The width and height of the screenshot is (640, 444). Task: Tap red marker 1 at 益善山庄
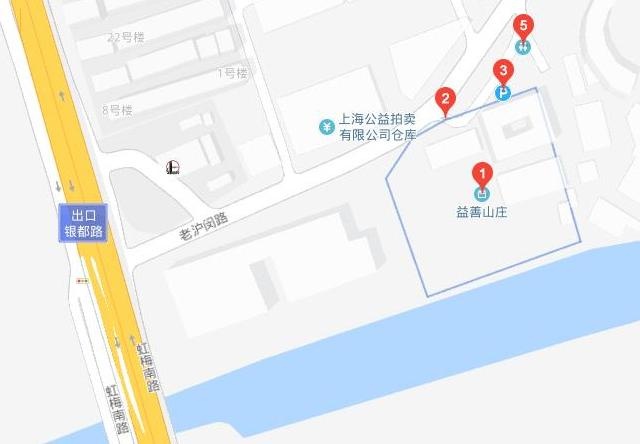pyautogui.click(x=482, y=174)
